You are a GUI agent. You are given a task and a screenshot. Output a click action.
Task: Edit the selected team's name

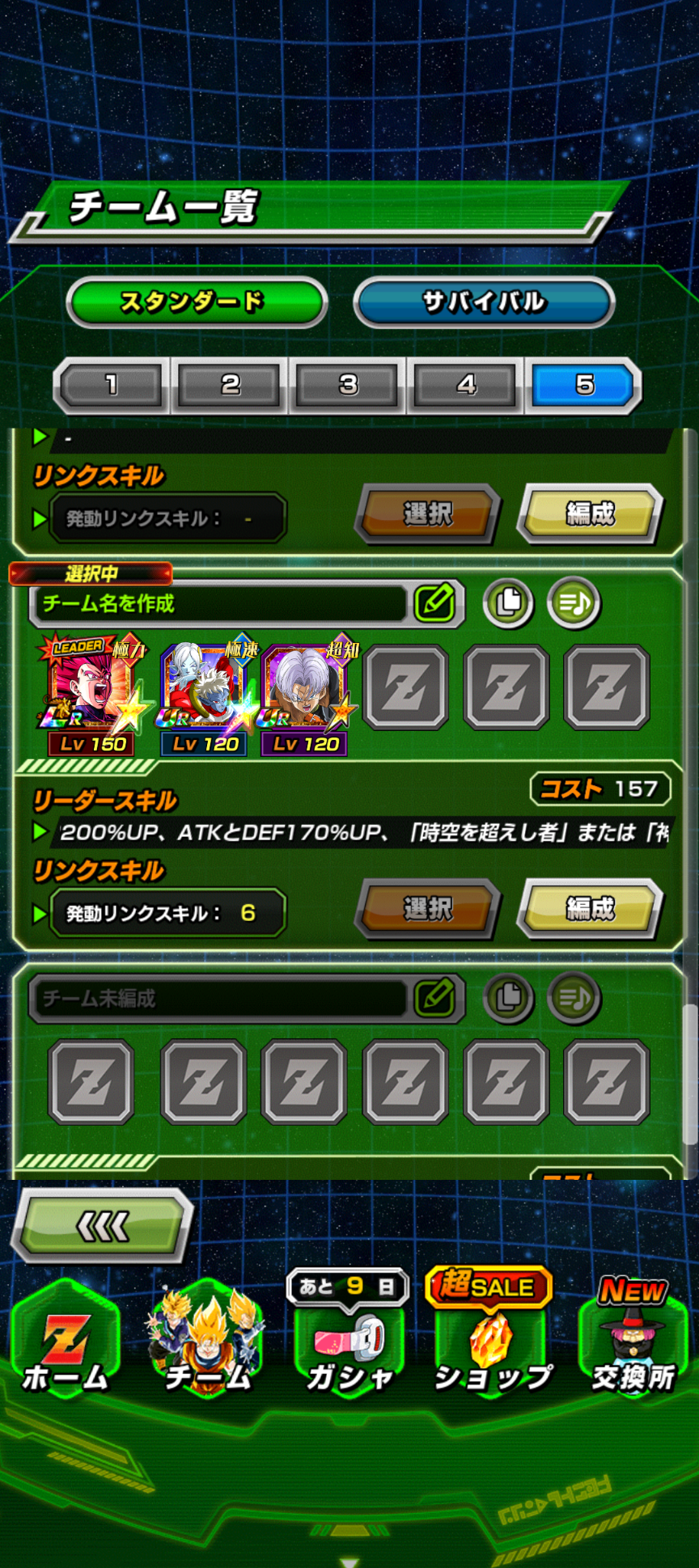pos(434,602)
